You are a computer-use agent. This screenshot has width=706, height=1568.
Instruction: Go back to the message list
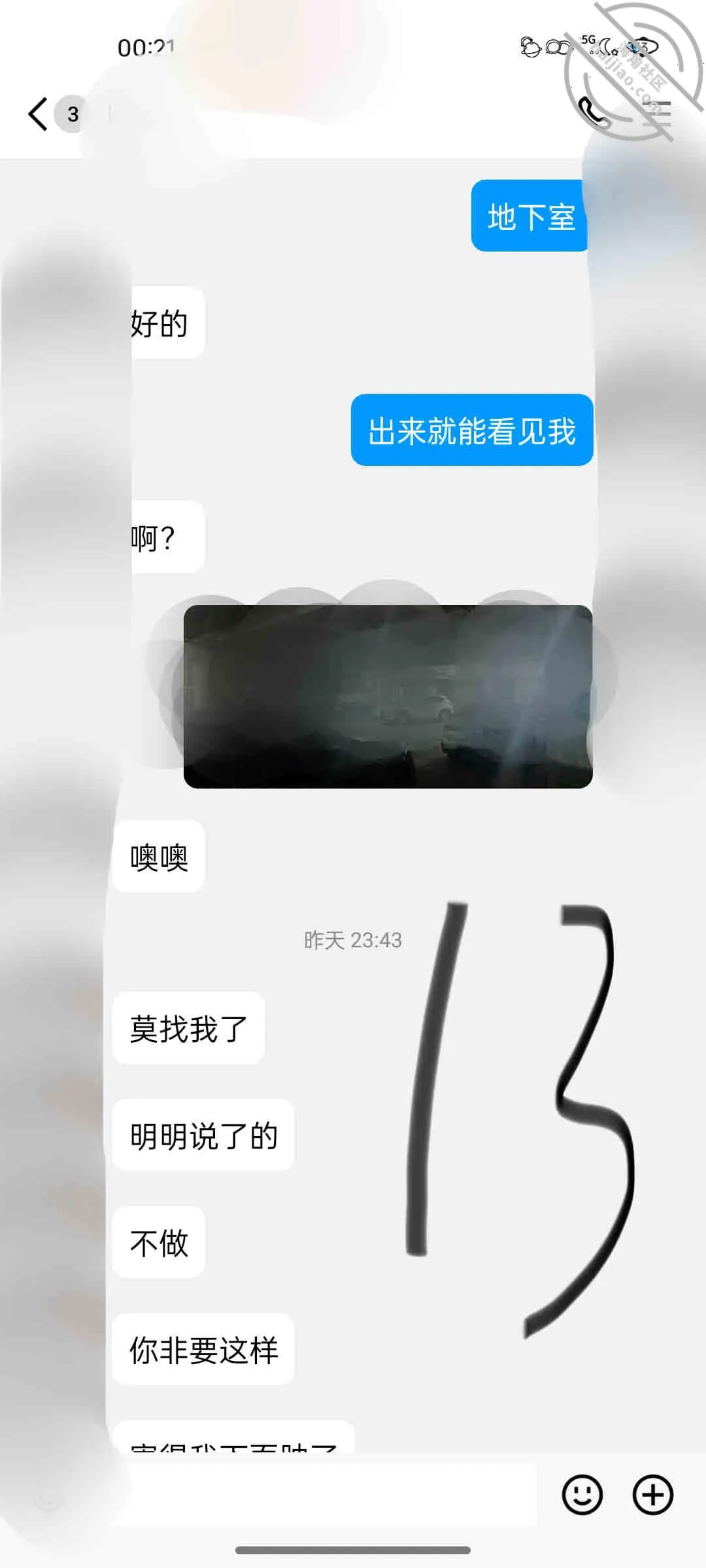click(x=38, y=114)
